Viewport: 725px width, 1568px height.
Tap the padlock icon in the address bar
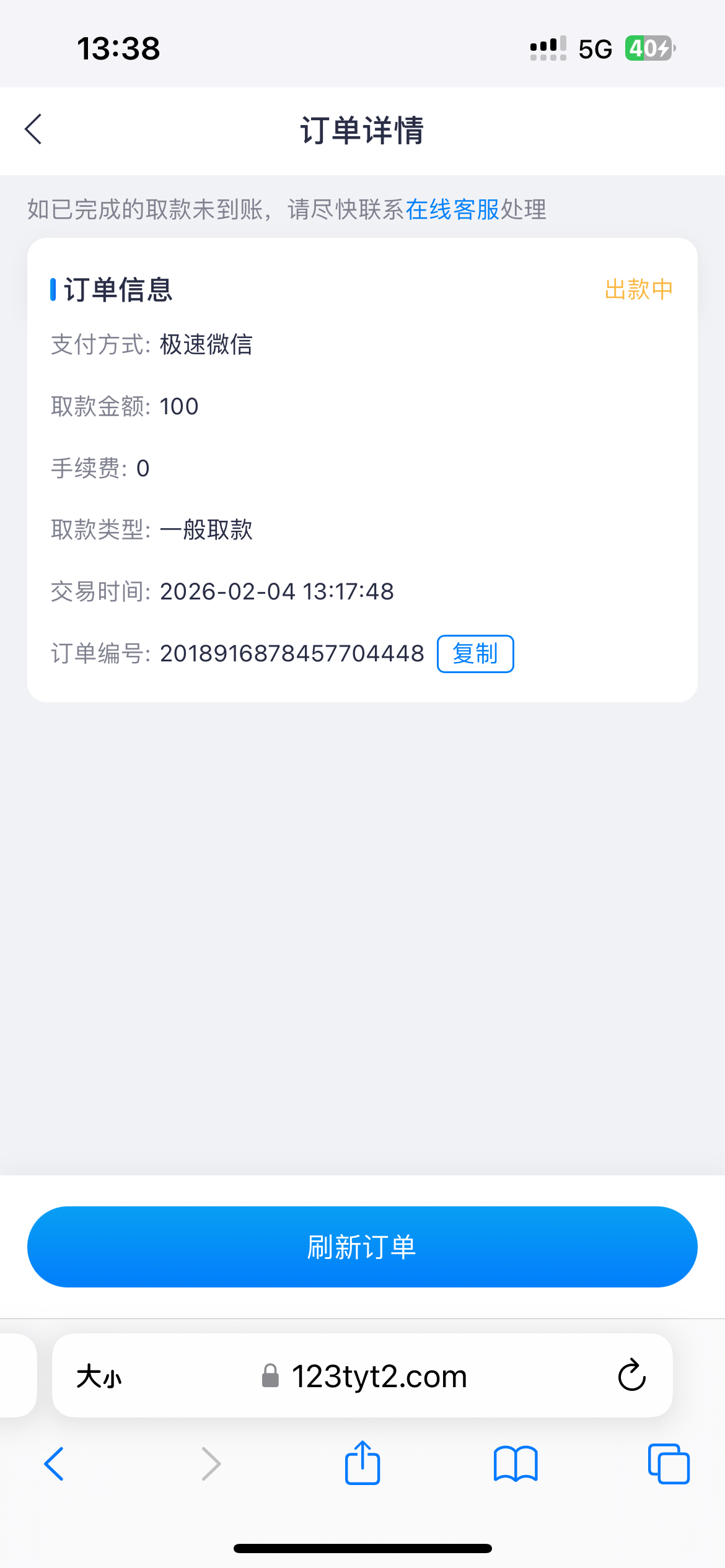click(x=270, y=1376)
